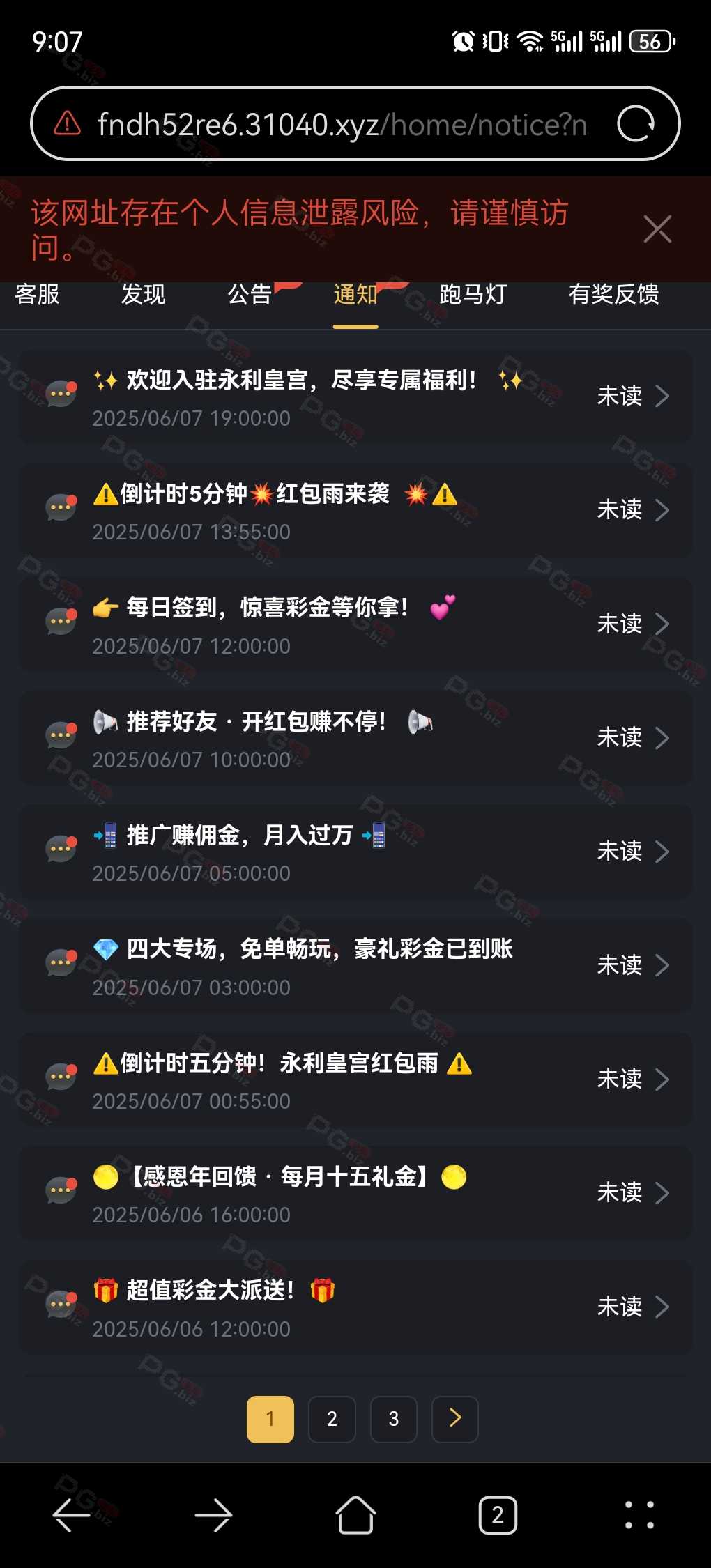Dismiss the red privacy risk warning
Image resolution: width=711 pixels, height=1568 pixels.
[x=657, y=229]
